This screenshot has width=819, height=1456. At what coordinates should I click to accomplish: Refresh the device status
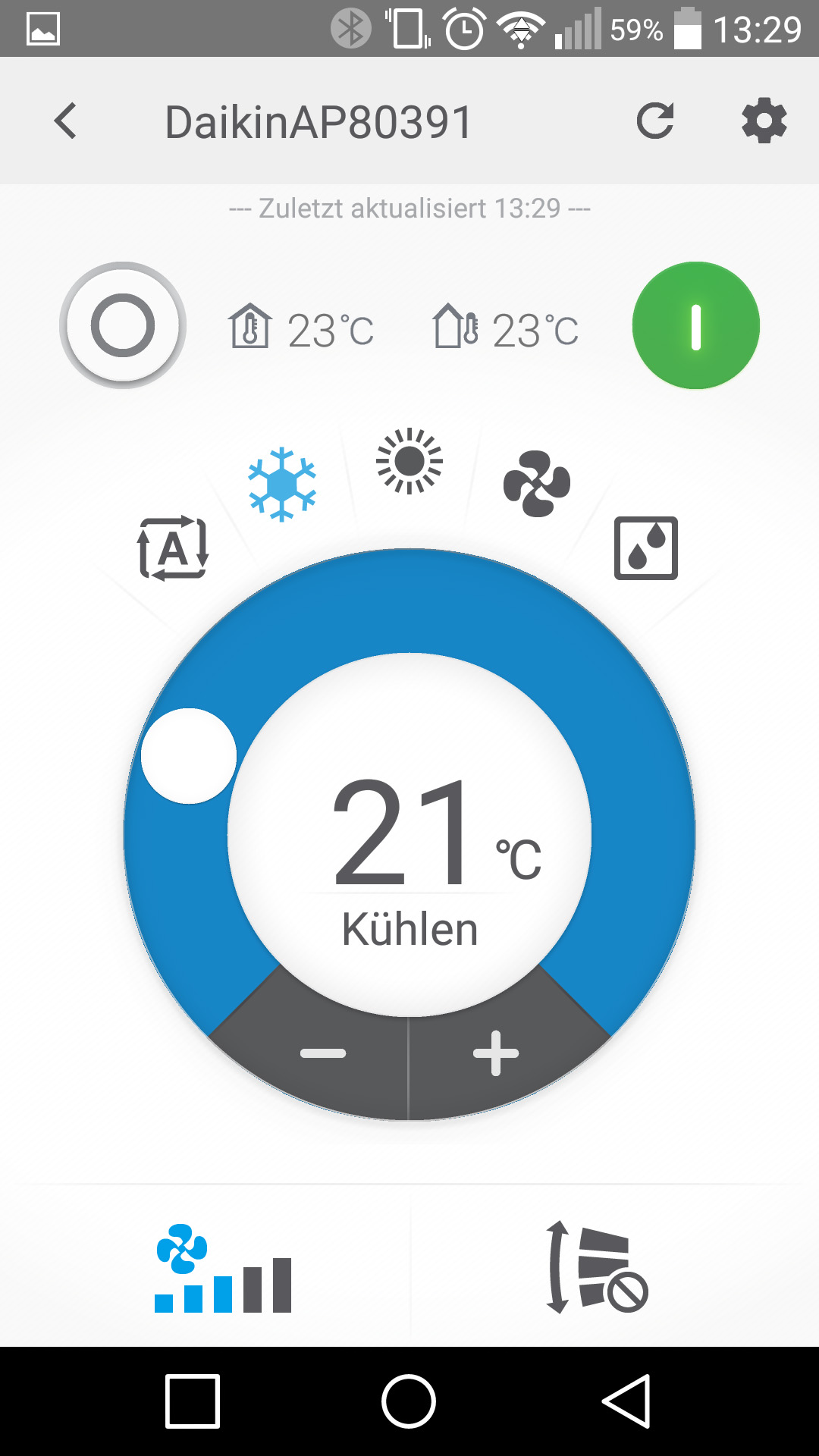[x=655, y=121]
